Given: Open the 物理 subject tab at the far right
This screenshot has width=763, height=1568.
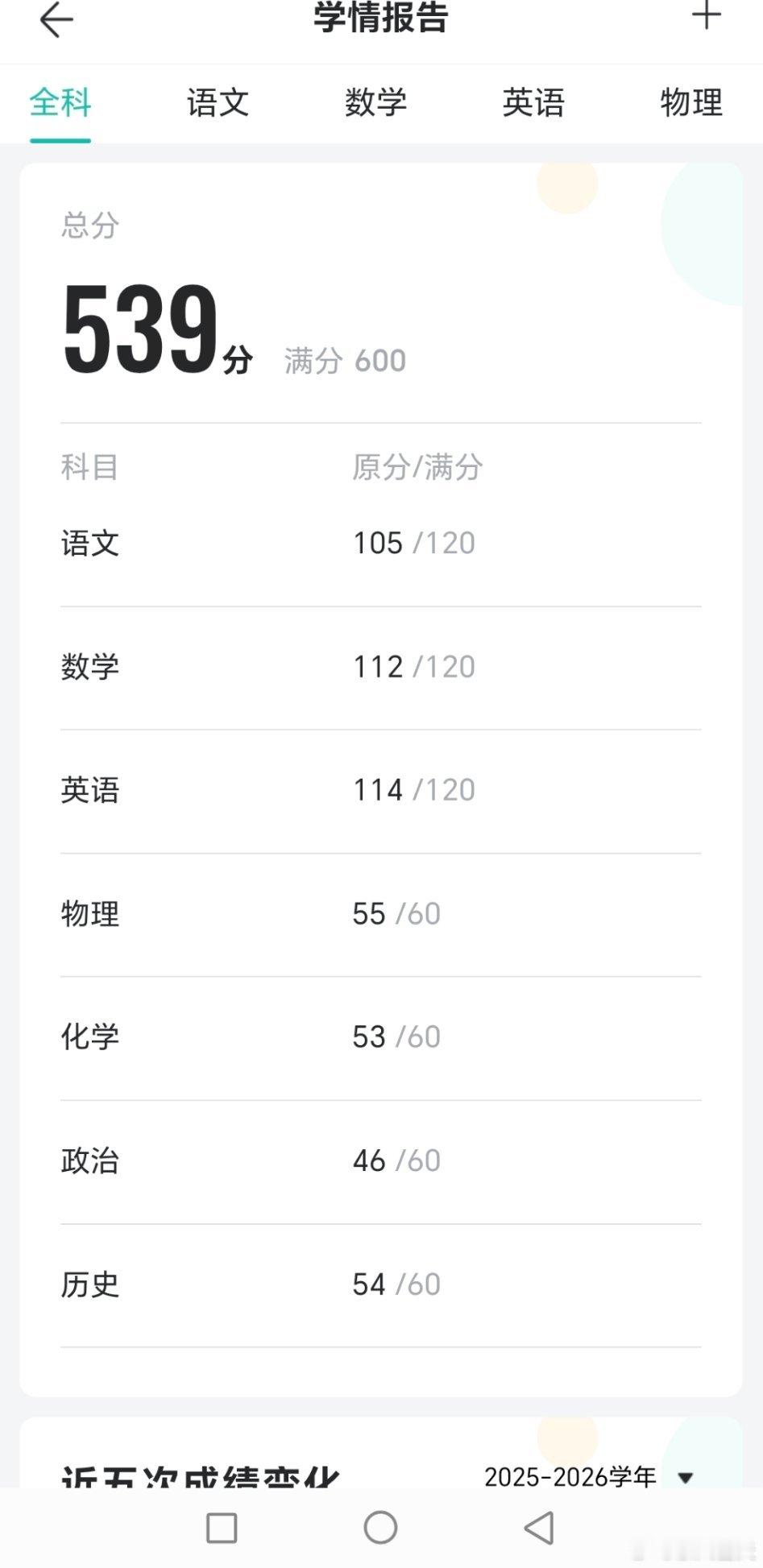Looking at the screenshot, I should click(x=690, y=104).
